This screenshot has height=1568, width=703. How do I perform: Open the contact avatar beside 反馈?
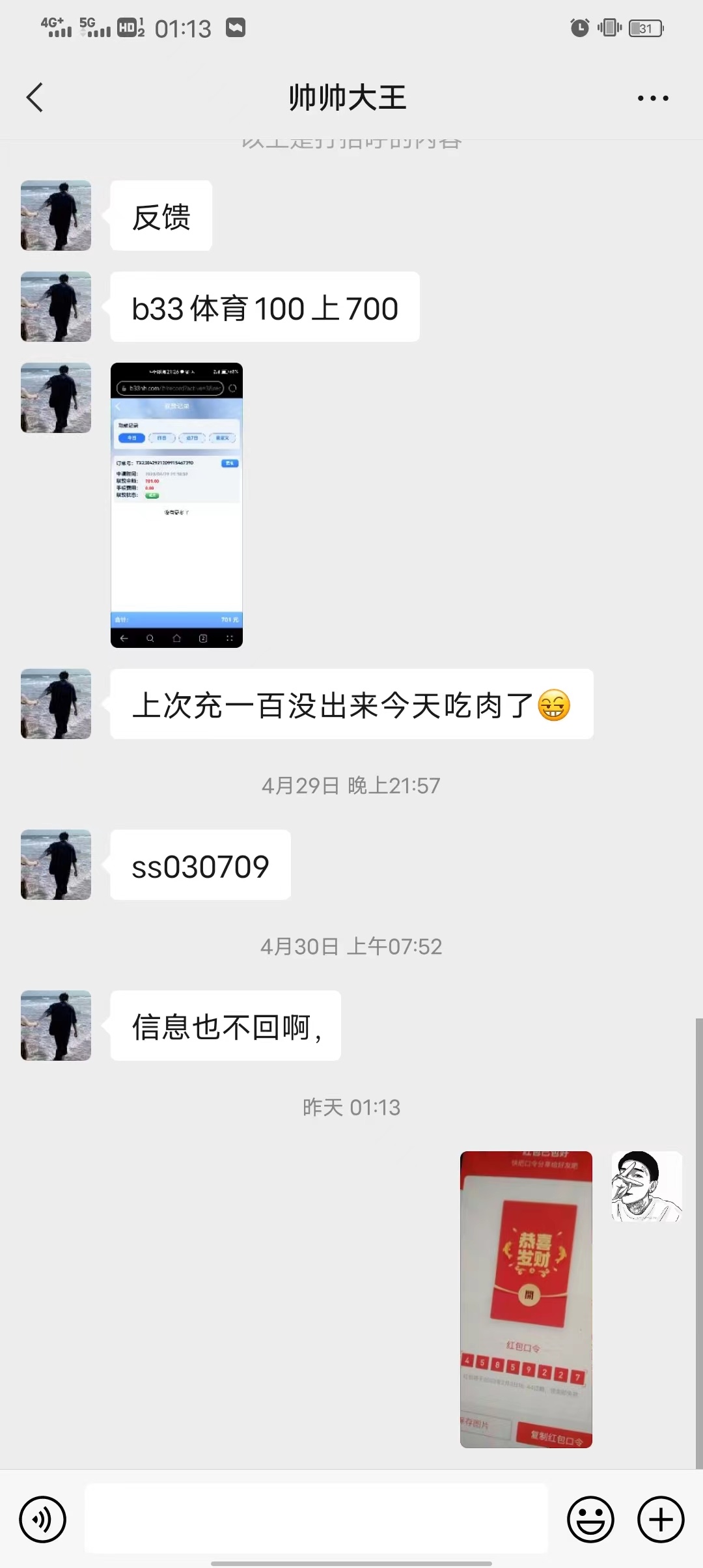(x=56, y=216)
